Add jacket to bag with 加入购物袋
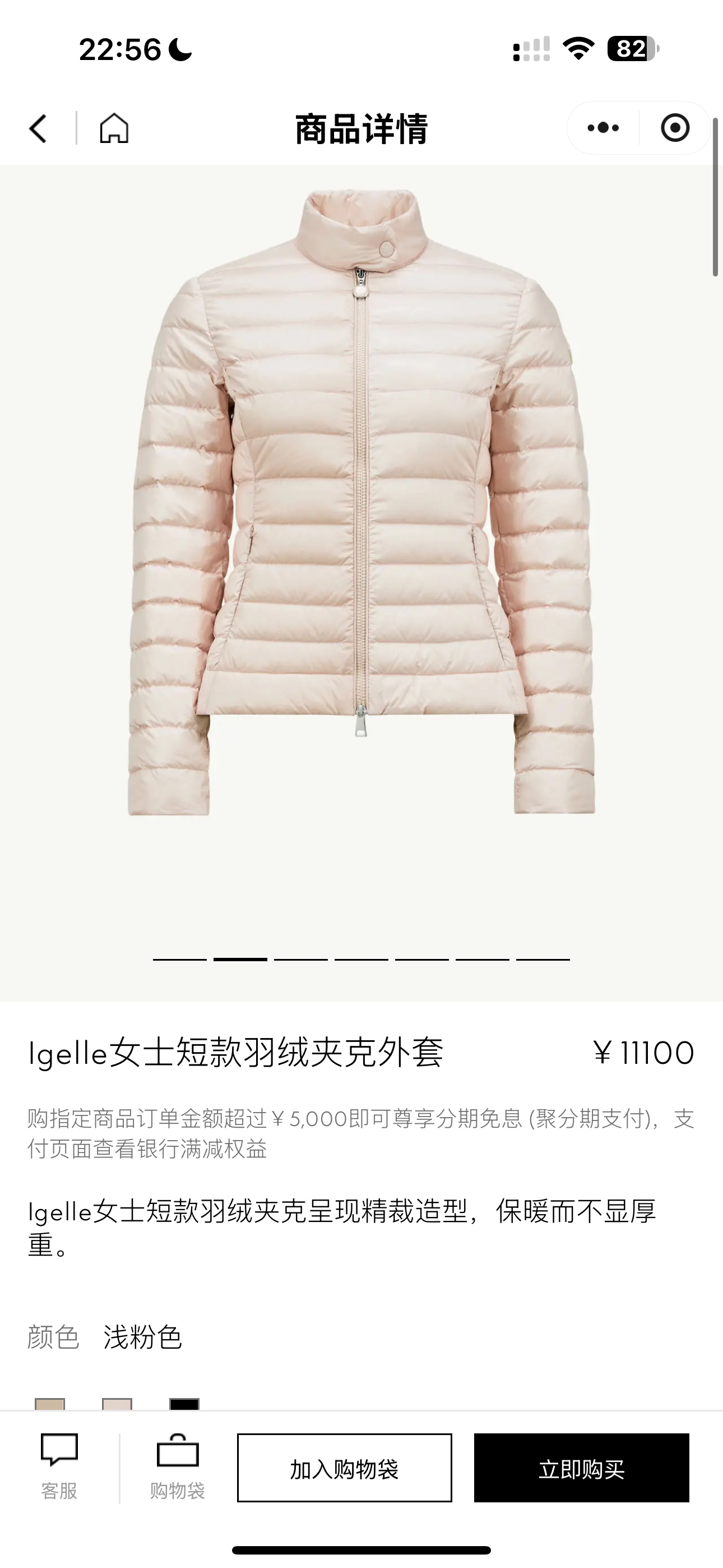Image resolution: width=723 pixels, height=1568 pixels. tap(345, 1468)
